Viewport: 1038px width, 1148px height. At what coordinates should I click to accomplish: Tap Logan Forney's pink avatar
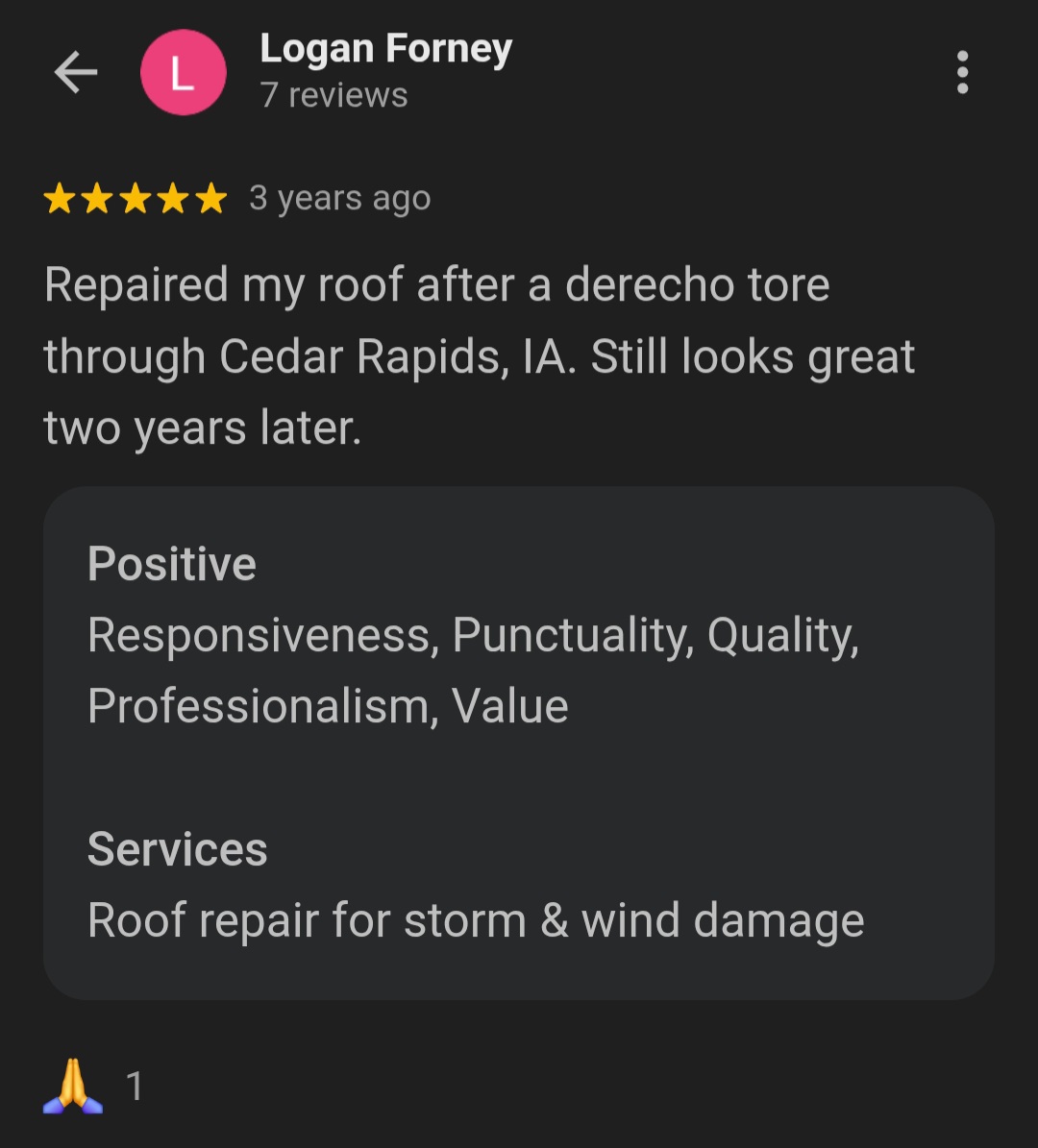(x=183, y=73)
